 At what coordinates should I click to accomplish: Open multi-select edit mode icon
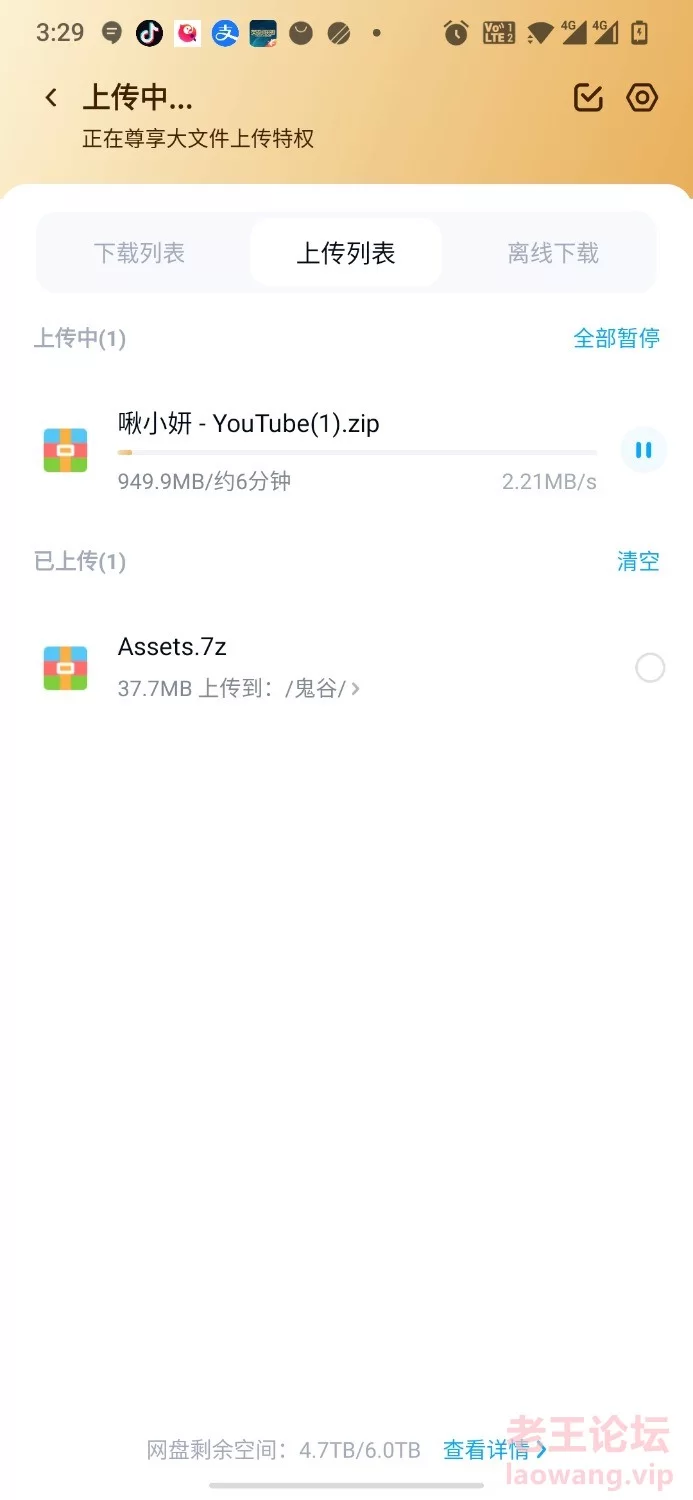point(588,98)
